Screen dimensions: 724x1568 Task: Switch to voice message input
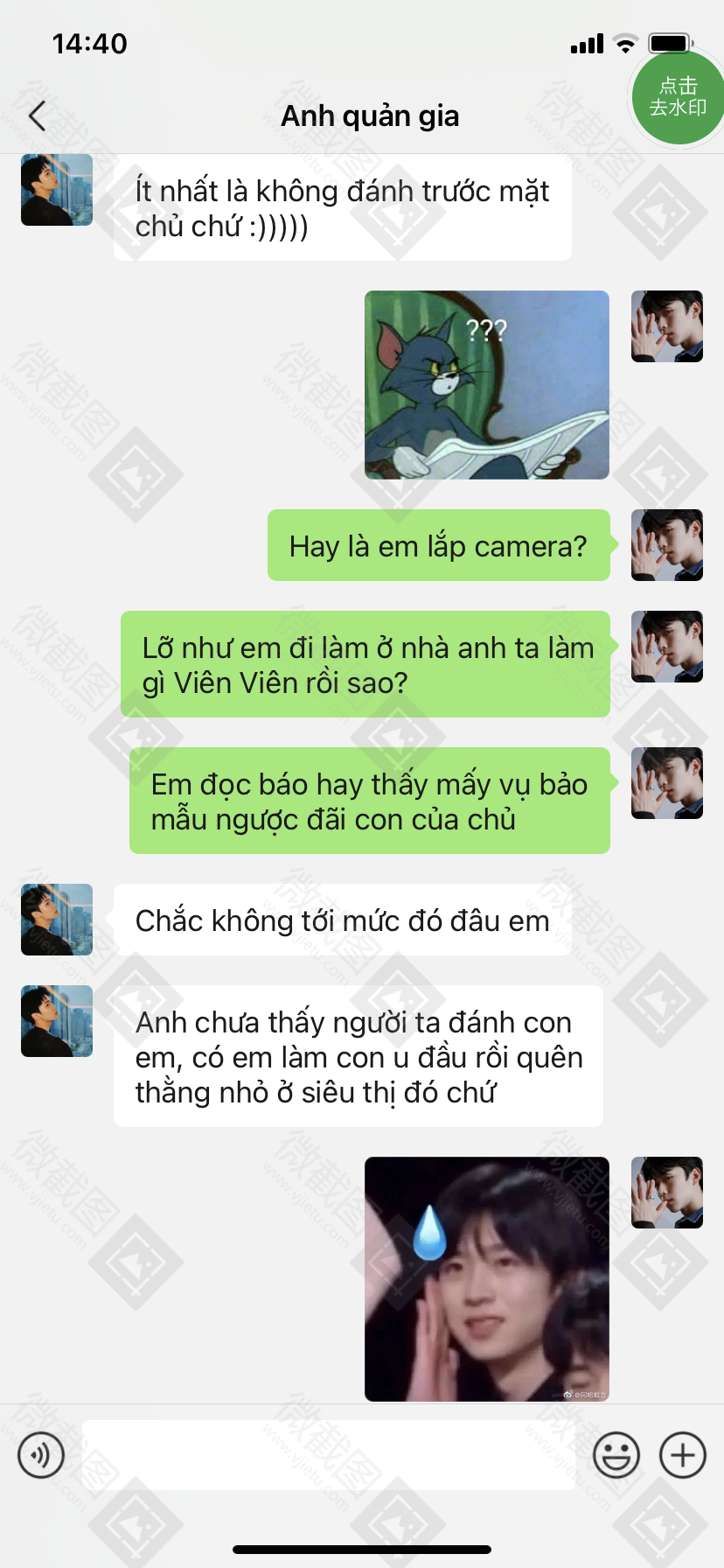[41, 1455]
